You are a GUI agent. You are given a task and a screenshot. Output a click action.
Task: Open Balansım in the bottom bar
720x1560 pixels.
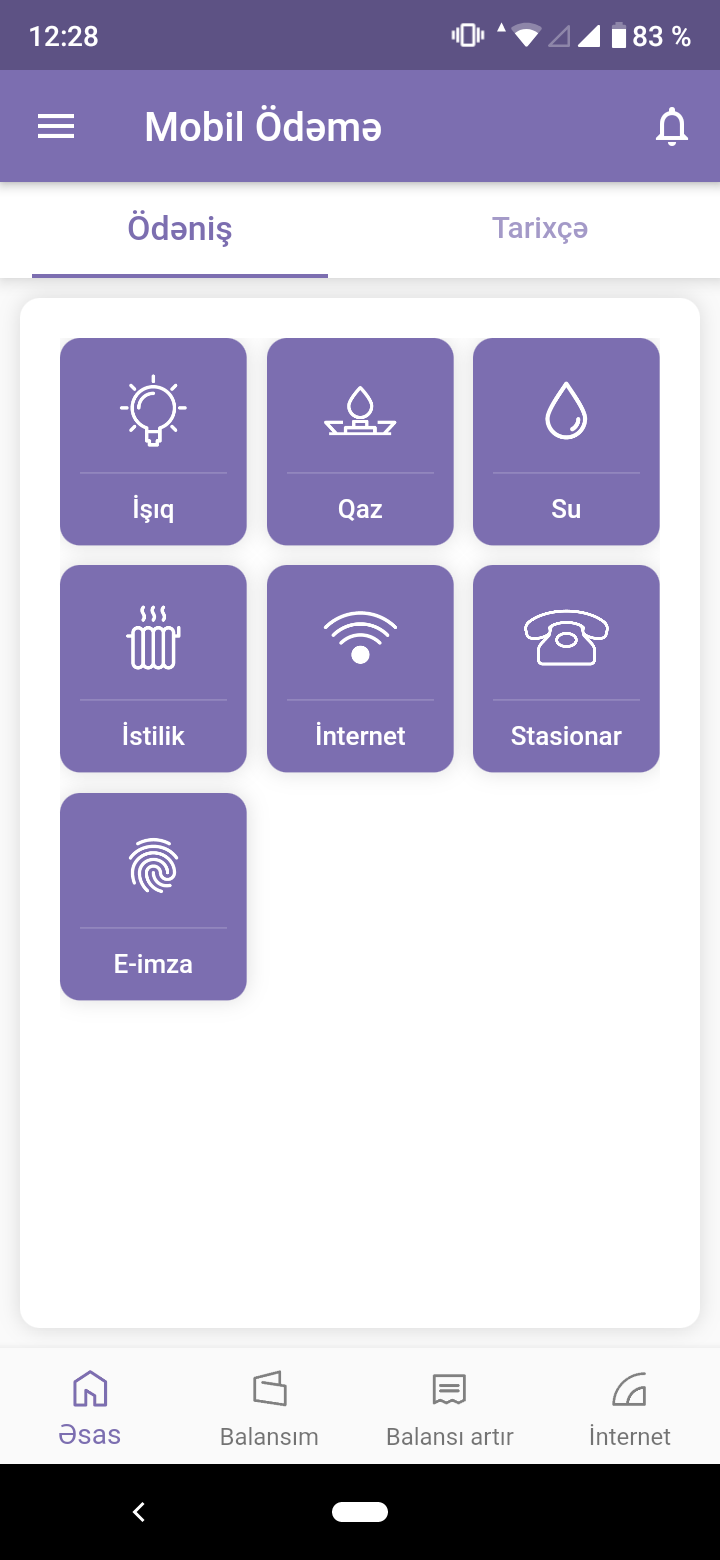[269, 1408]
